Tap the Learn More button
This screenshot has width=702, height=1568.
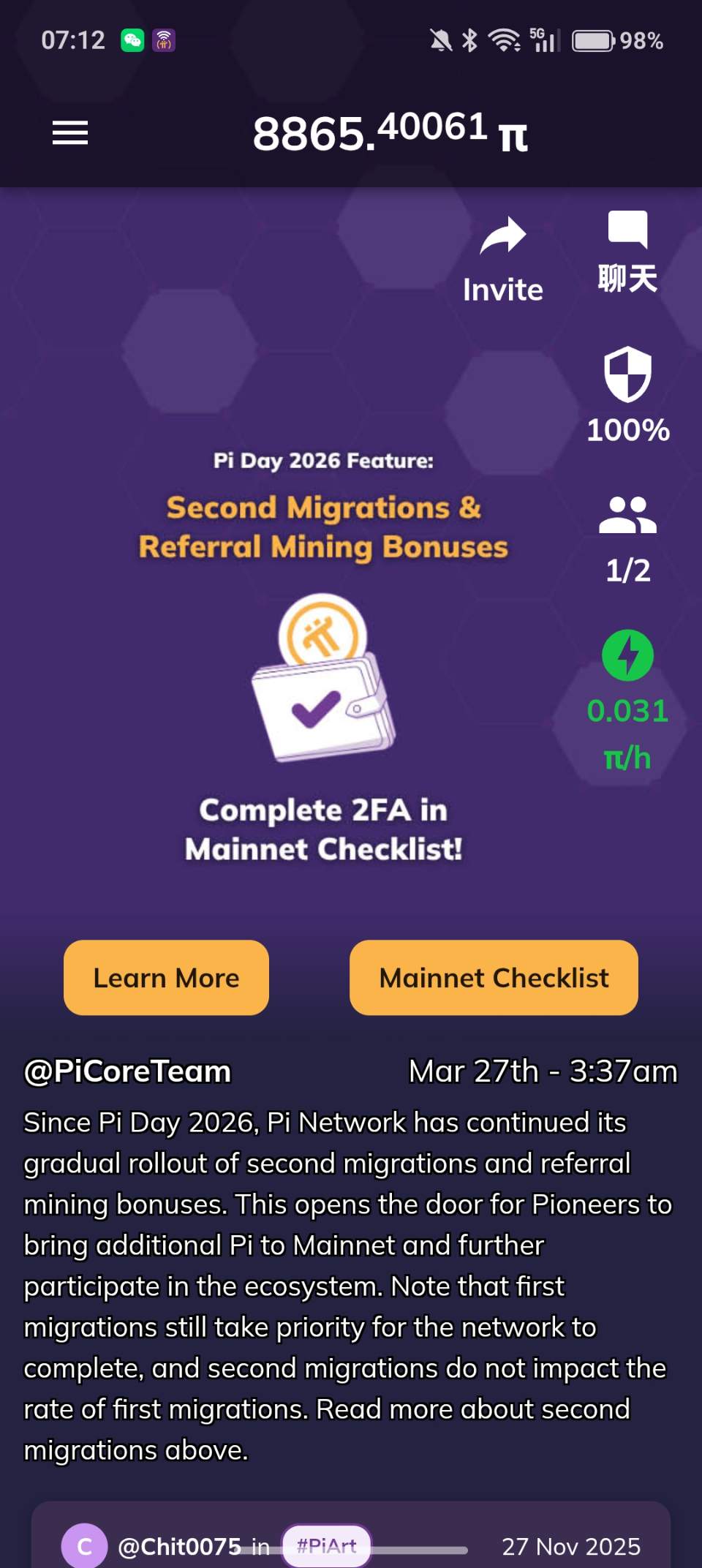coord(166,978)
